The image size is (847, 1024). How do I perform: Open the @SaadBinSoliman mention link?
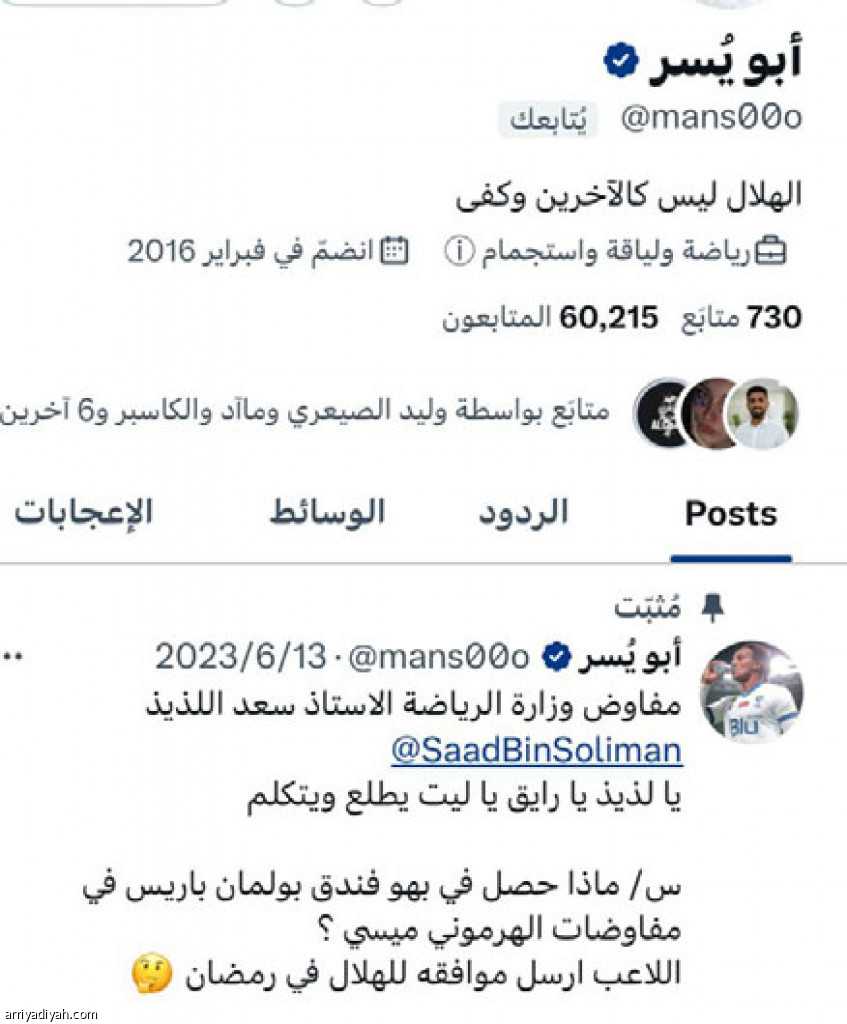coord(536,750)
